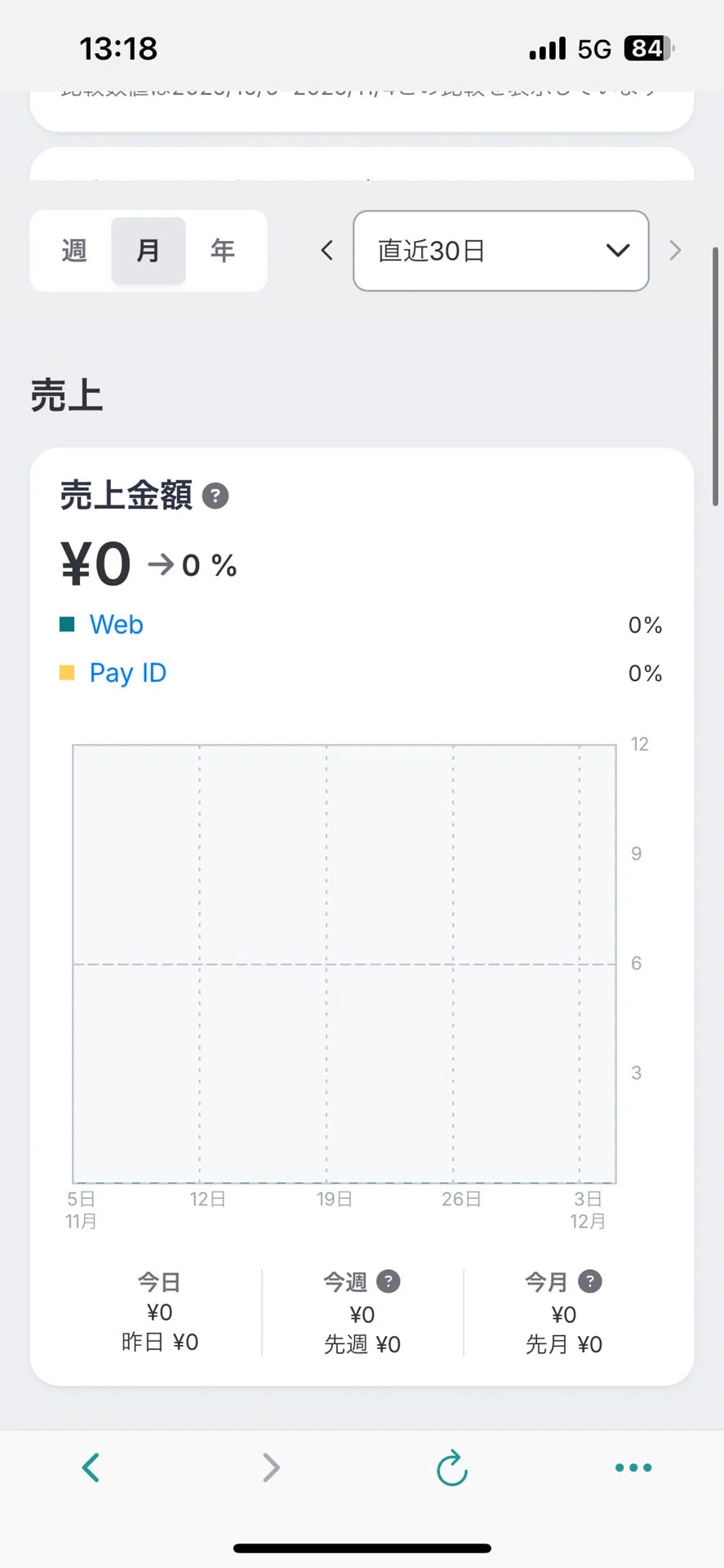Screen dimensions: 724x1568
Task: Tap the 売上金額 help icon
Action: (x=215, y=496)
